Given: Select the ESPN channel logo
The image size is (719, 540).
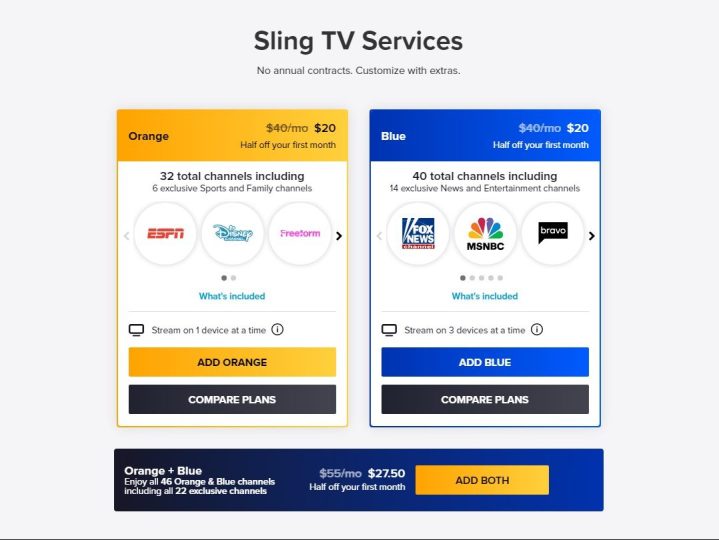Looking at the screenshot, I should coord(165,234).
